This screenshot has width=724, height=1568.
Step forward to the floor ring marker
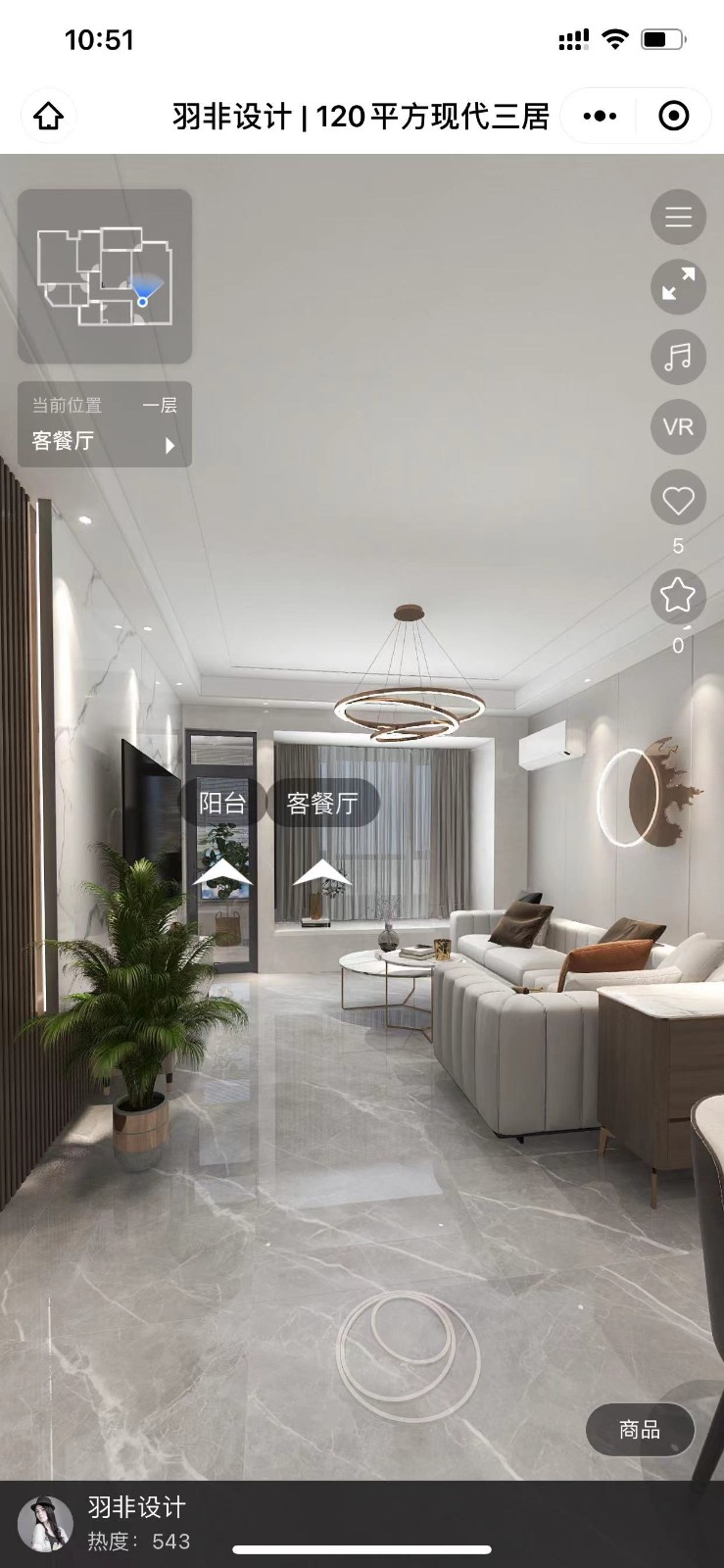point(409,1355)
